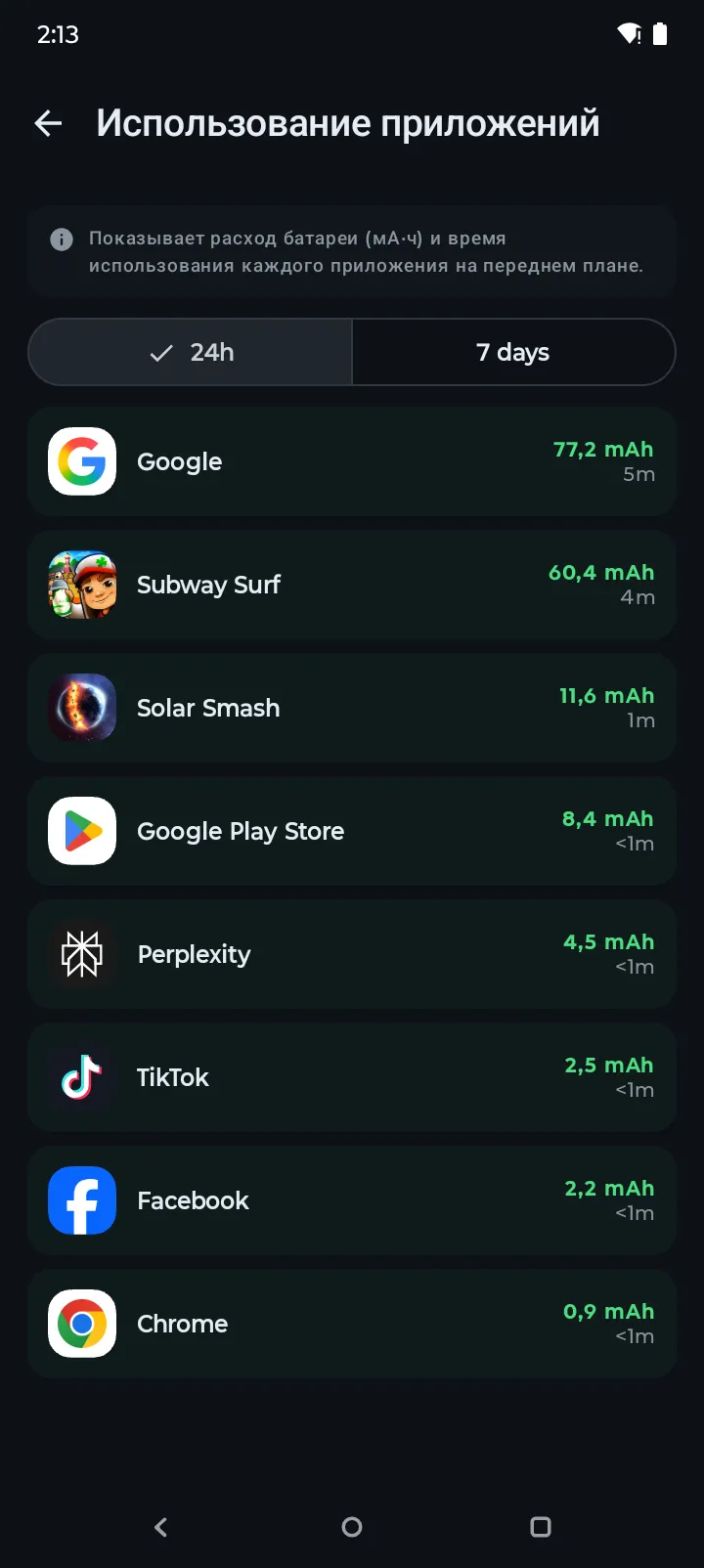Tap the Perplexity app icon
Screen dimensions: 704x1568
[82, 954]
